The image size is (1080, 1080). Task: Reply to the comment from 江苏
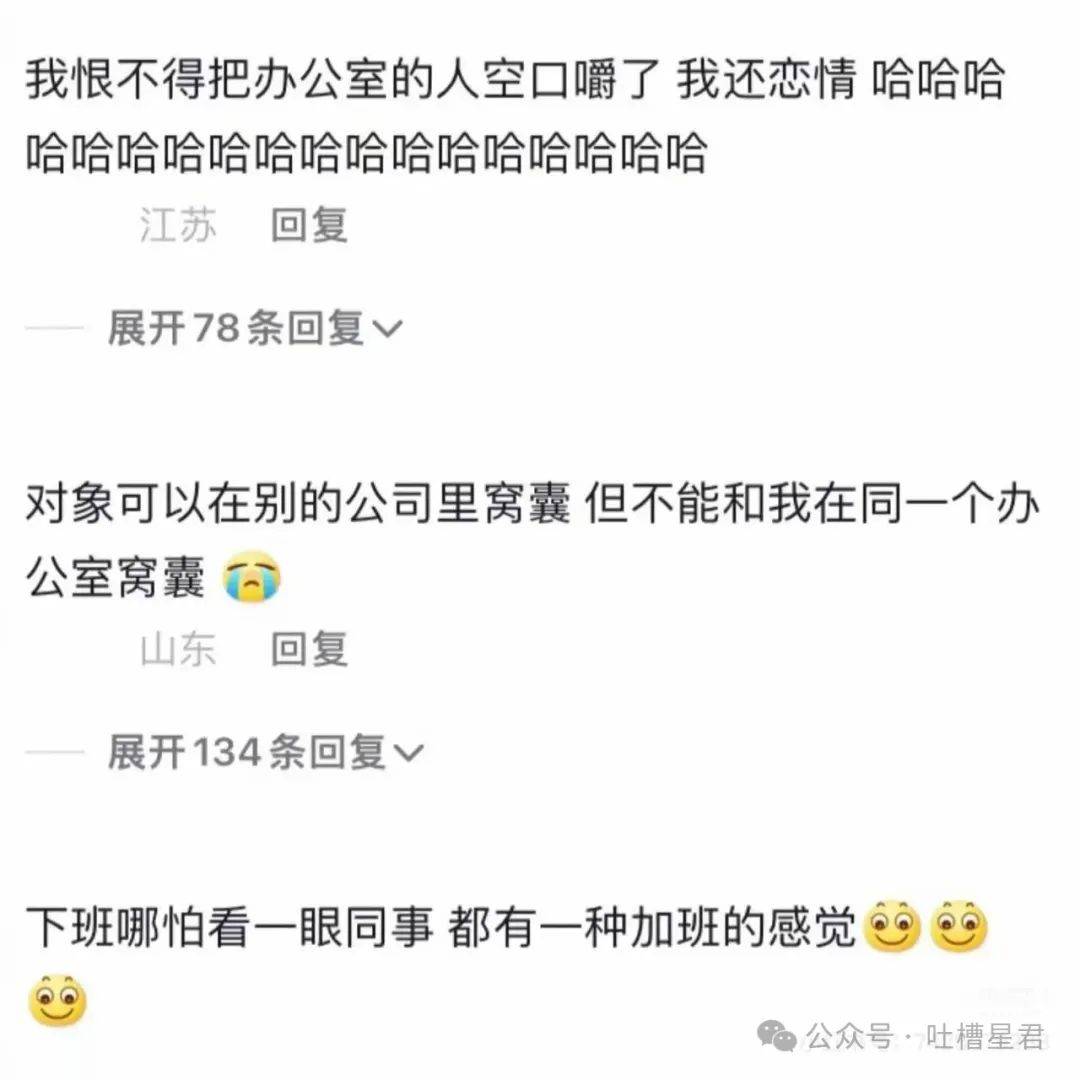point(309,225)
